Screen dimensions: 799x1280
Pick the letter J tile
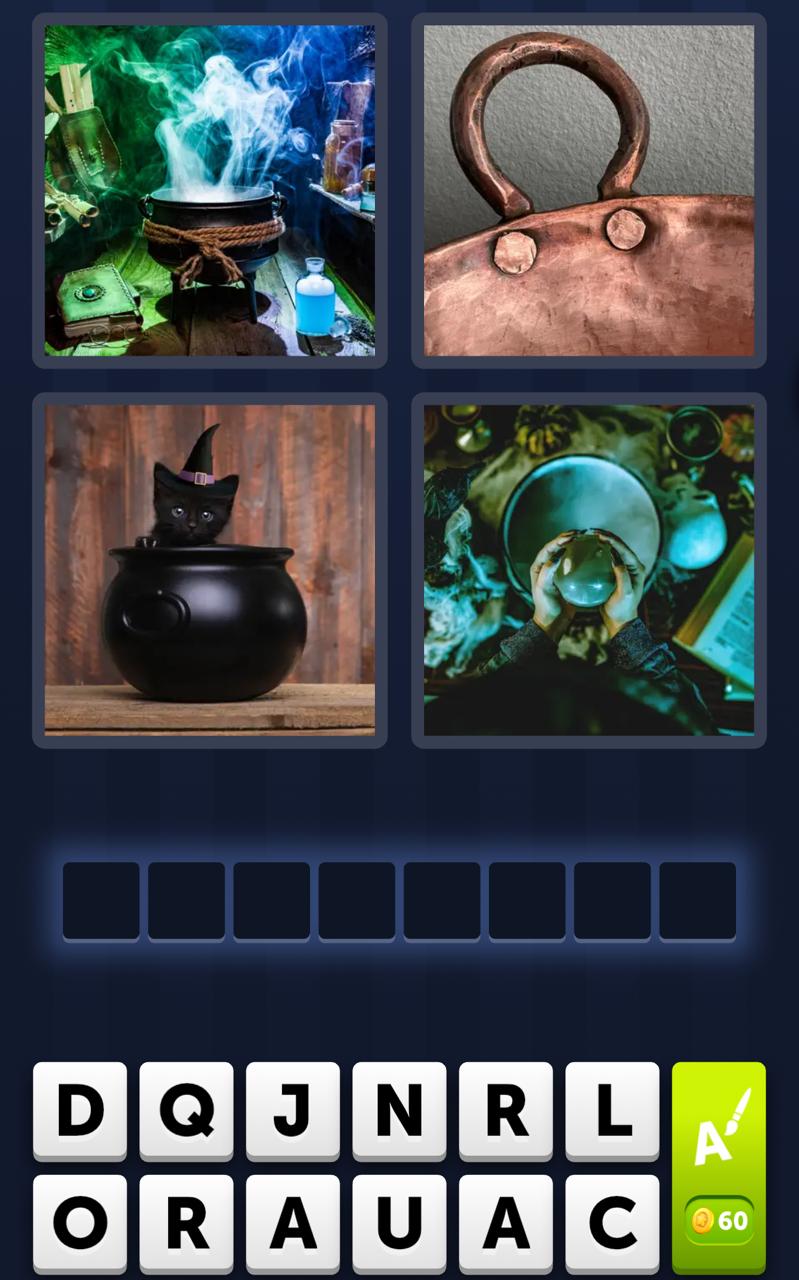point(293,1109)
